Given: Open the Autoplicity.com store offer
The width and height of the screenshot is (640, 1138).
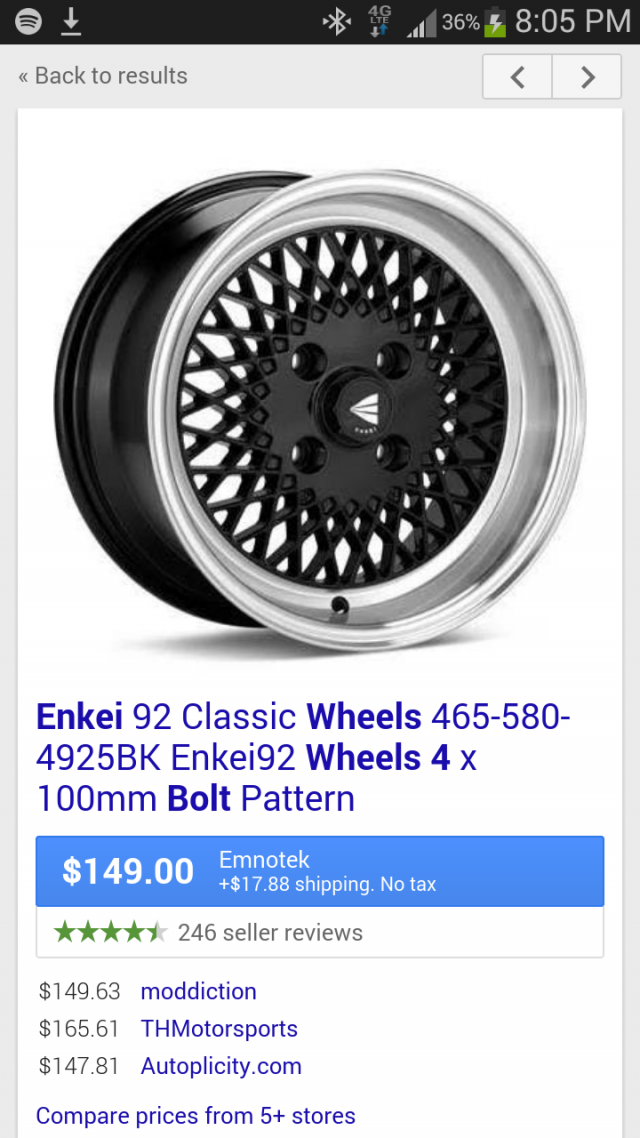Looking at the screenshot, I should tap(221, 1066).
